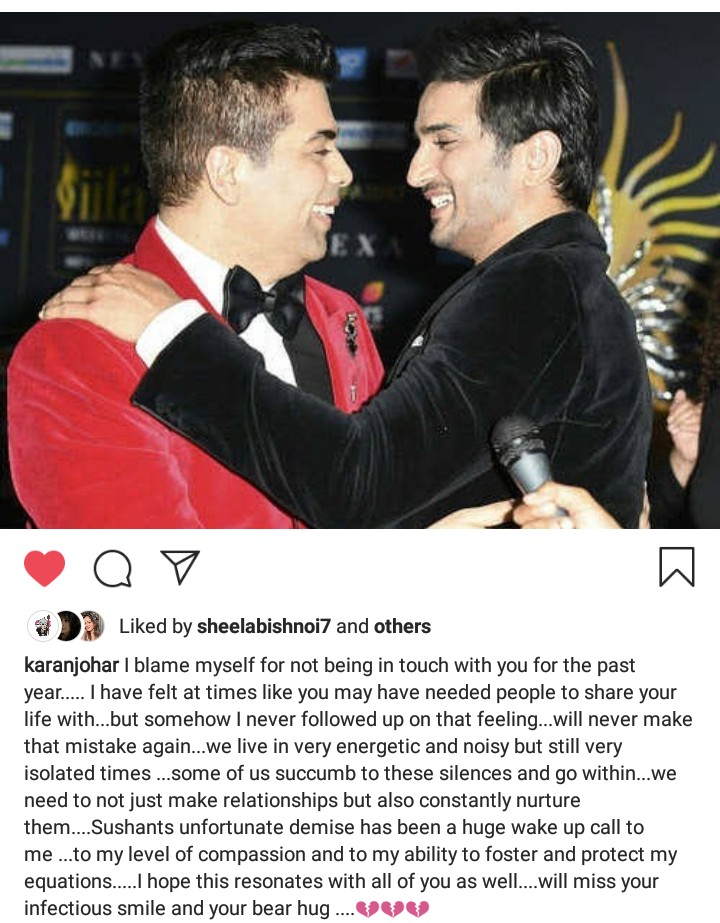Unlike the post via the red heart
720x923 pixels.
(x=44, y=568)
